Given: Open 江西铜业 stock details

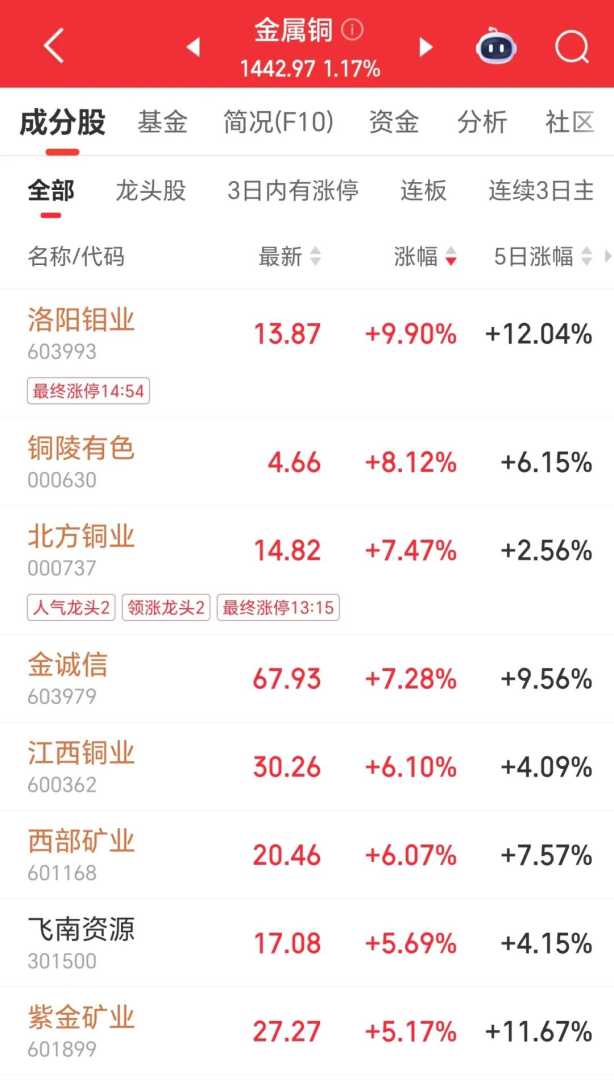Looking at the screenshot, I should 82,752.
